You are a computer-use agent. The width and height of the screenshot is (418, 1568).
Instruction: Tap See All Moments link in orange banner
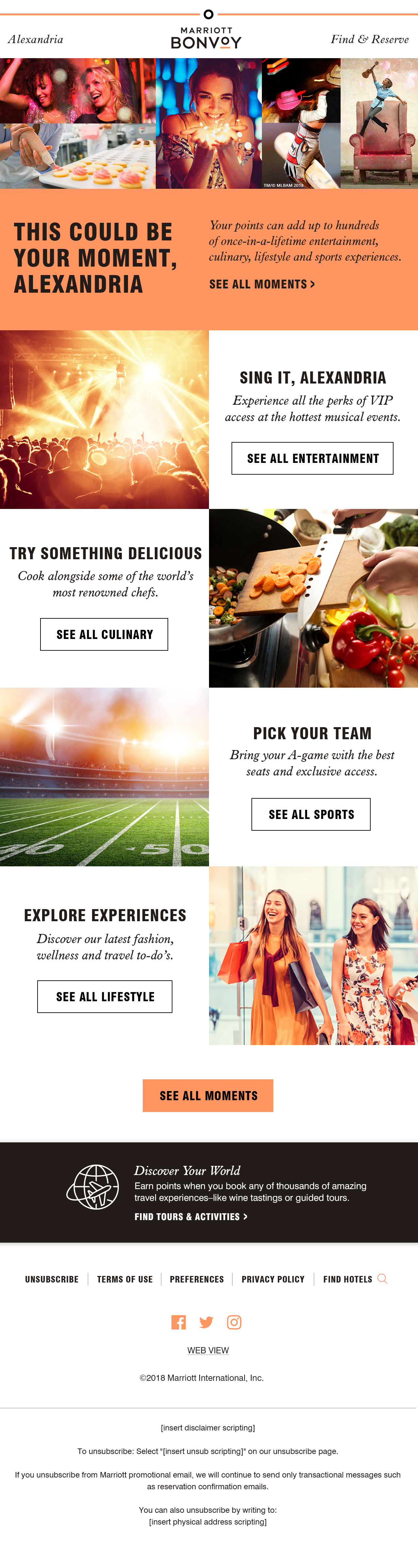(x=262, y=284)
